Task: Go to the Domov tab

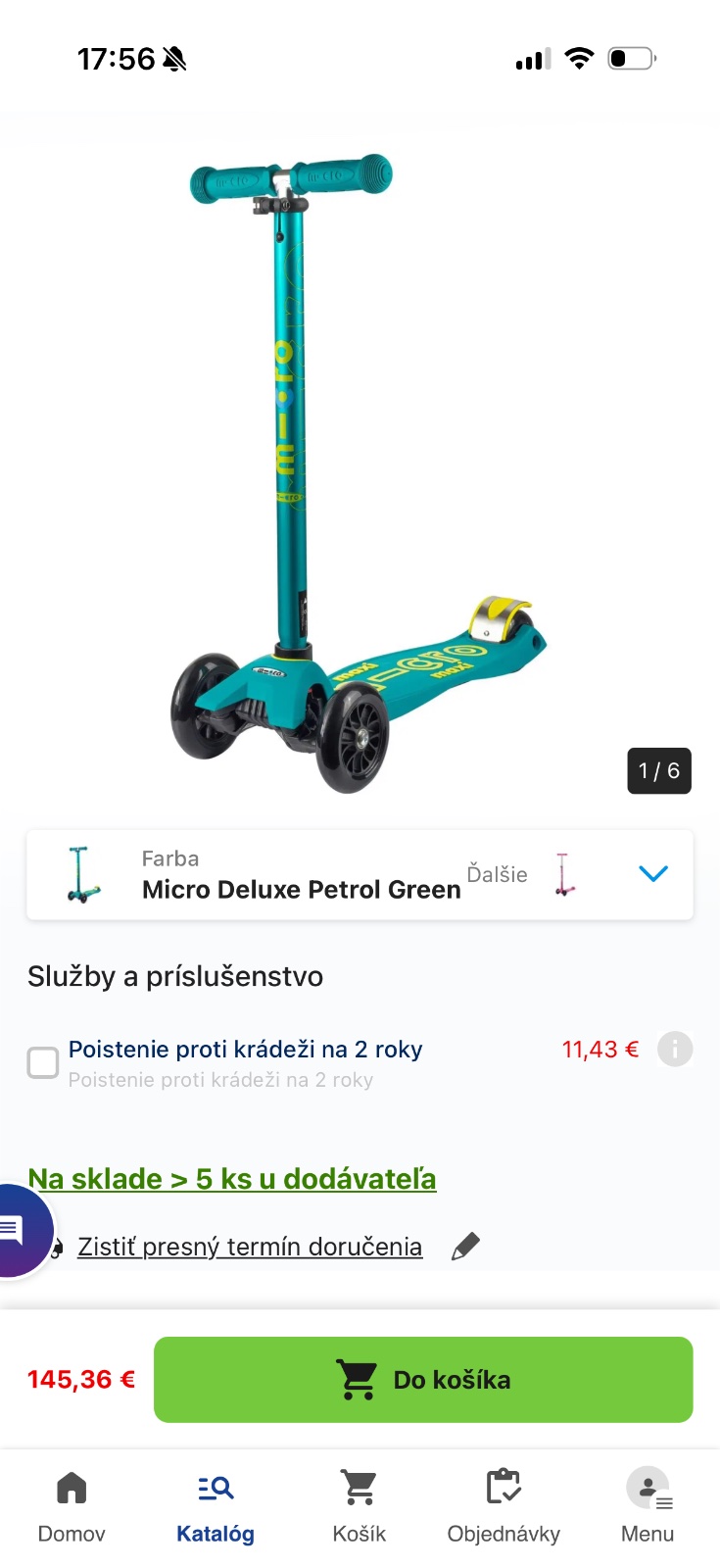Action: (72, 1506)
